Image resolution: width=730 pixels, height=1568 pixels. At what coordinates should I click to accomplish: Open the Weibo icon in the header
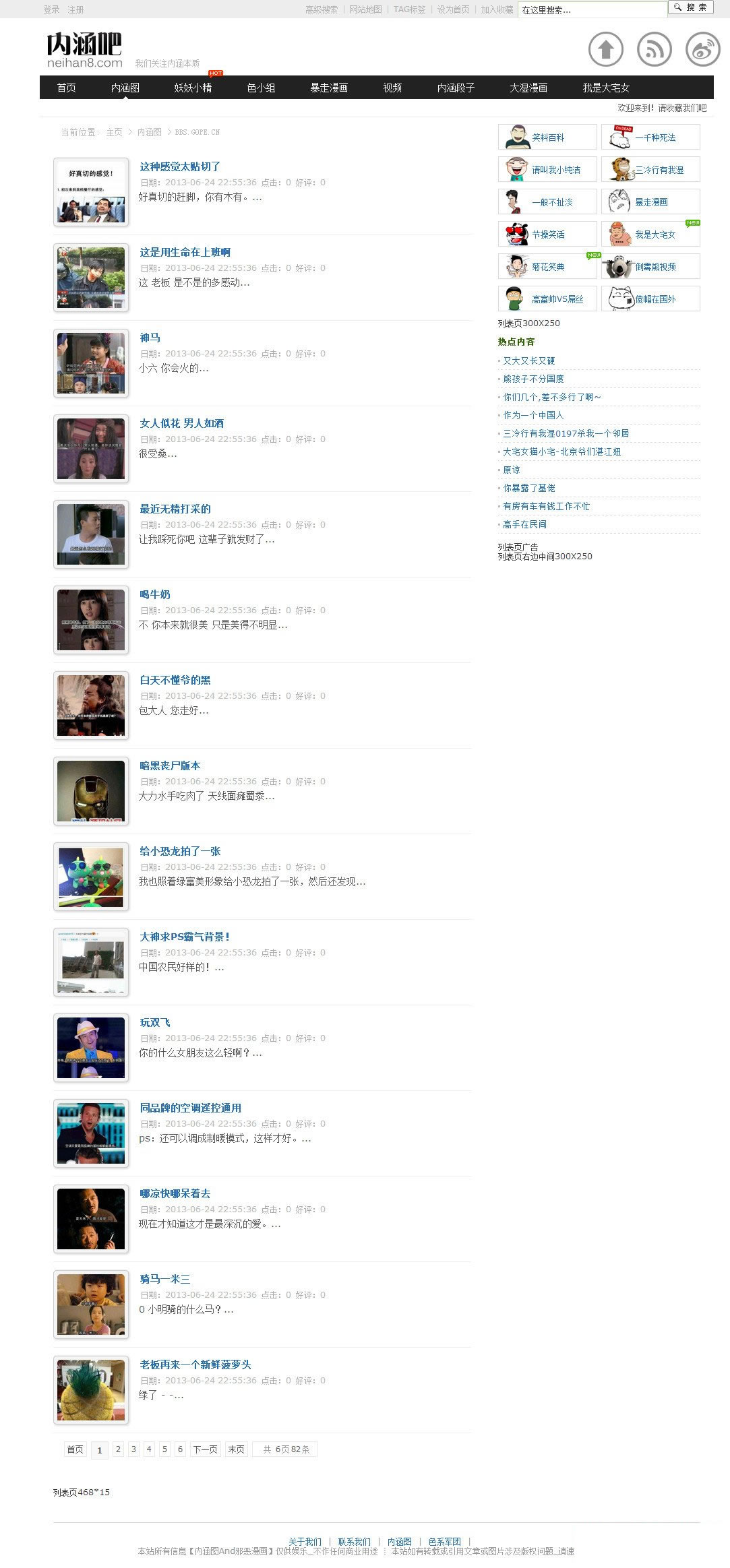(702, 50)
